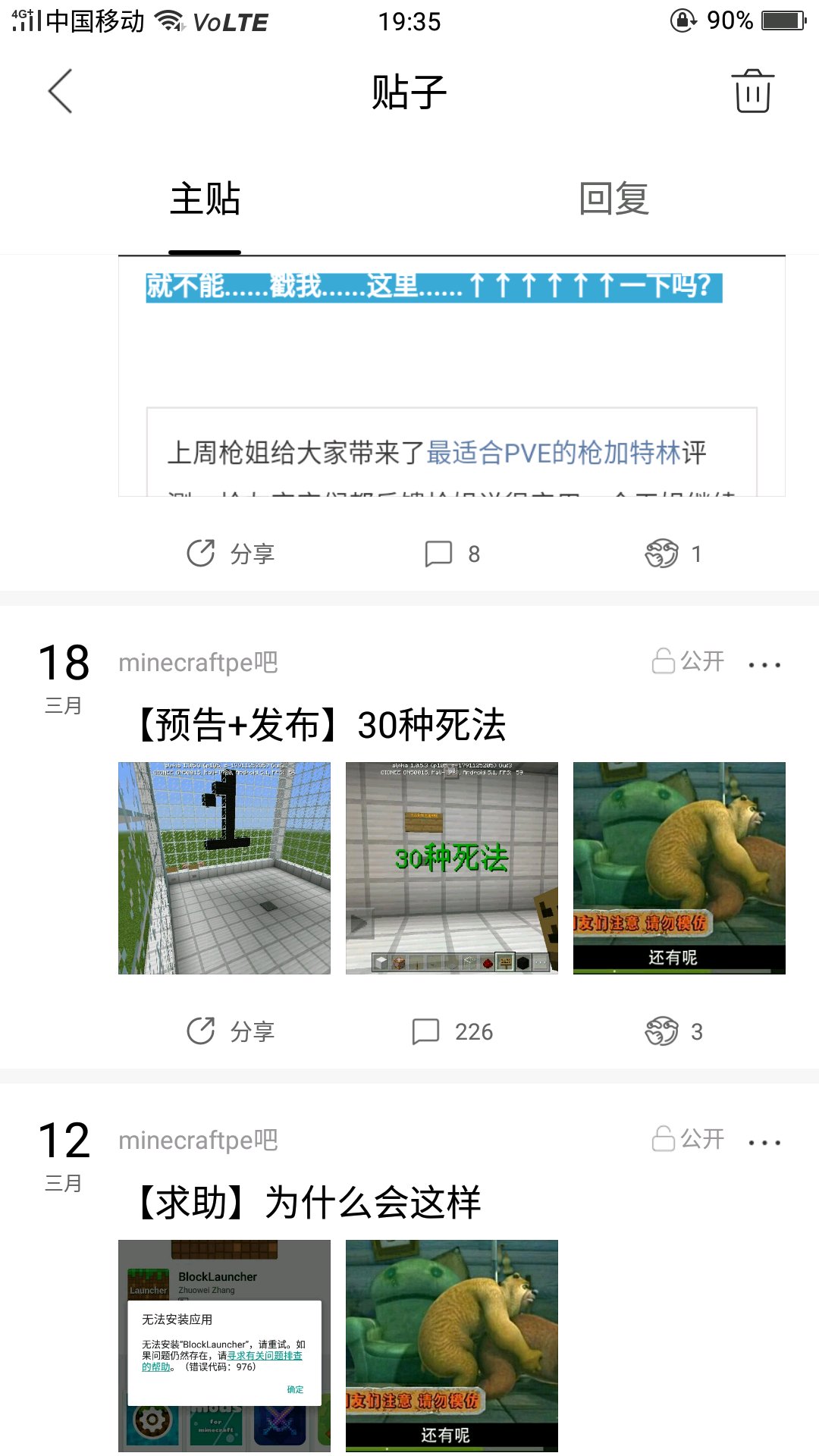Screen dimensions: 819x1456
Task: Switch to the 回复 tab
Action: coord(614,199)
